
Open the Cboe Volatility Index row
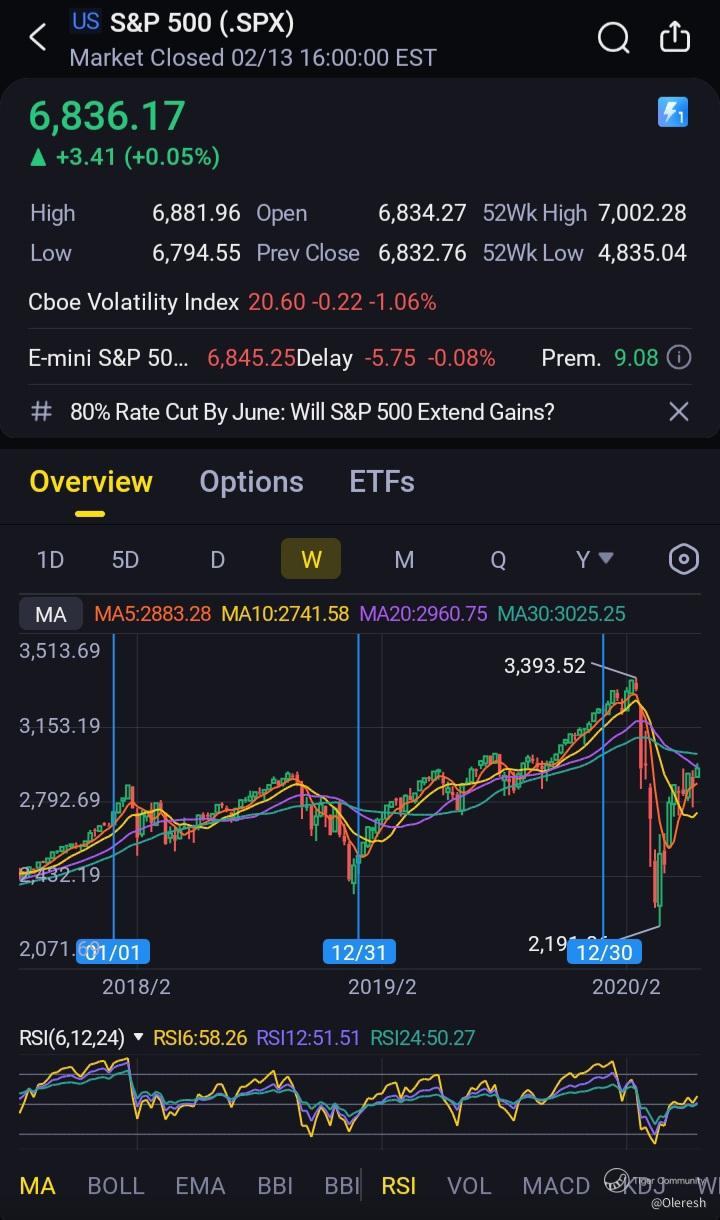coord(360,302)
